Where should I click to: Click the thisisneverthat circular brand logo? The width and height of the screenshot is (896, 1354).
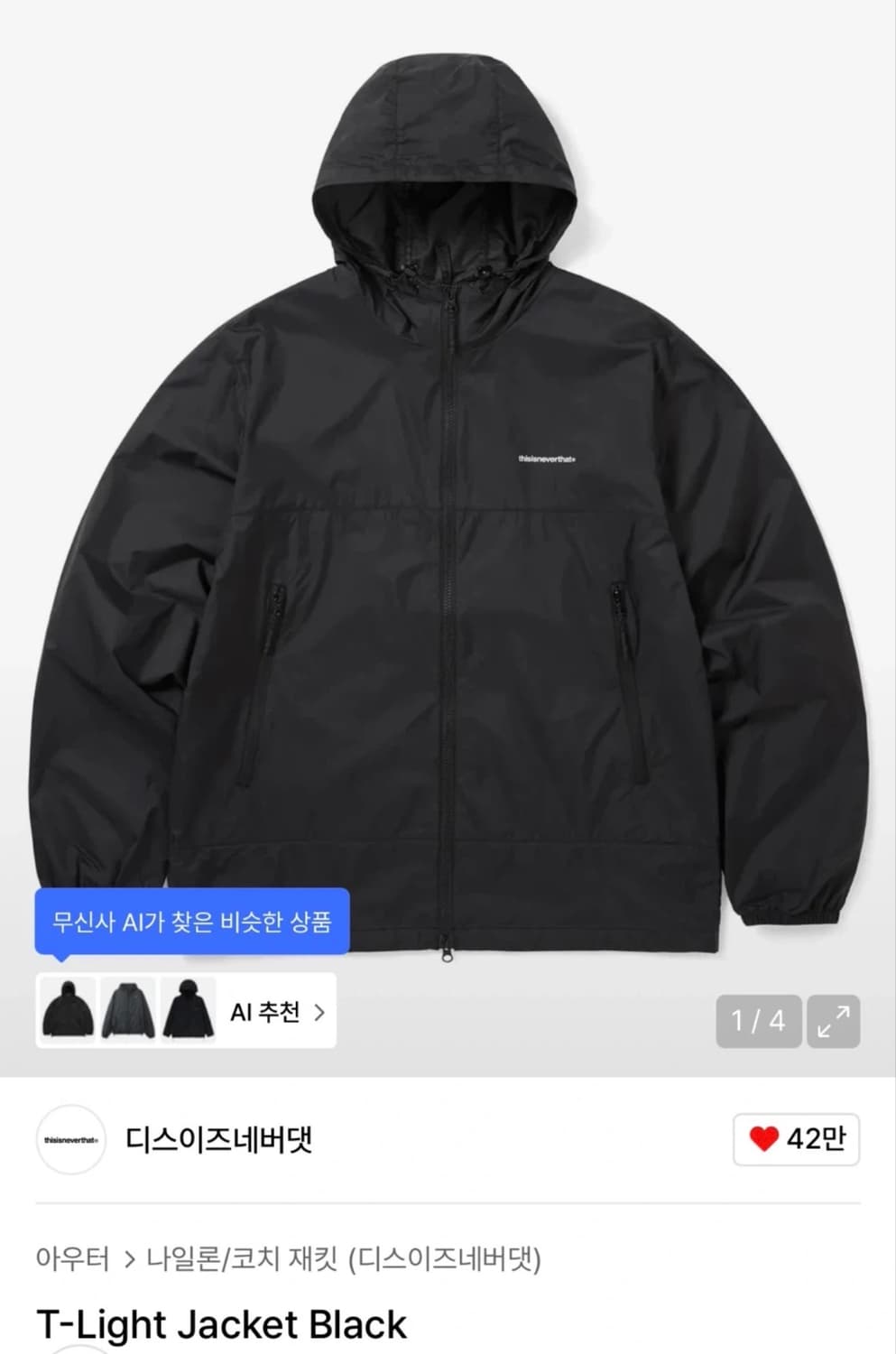pos(71,1139)
